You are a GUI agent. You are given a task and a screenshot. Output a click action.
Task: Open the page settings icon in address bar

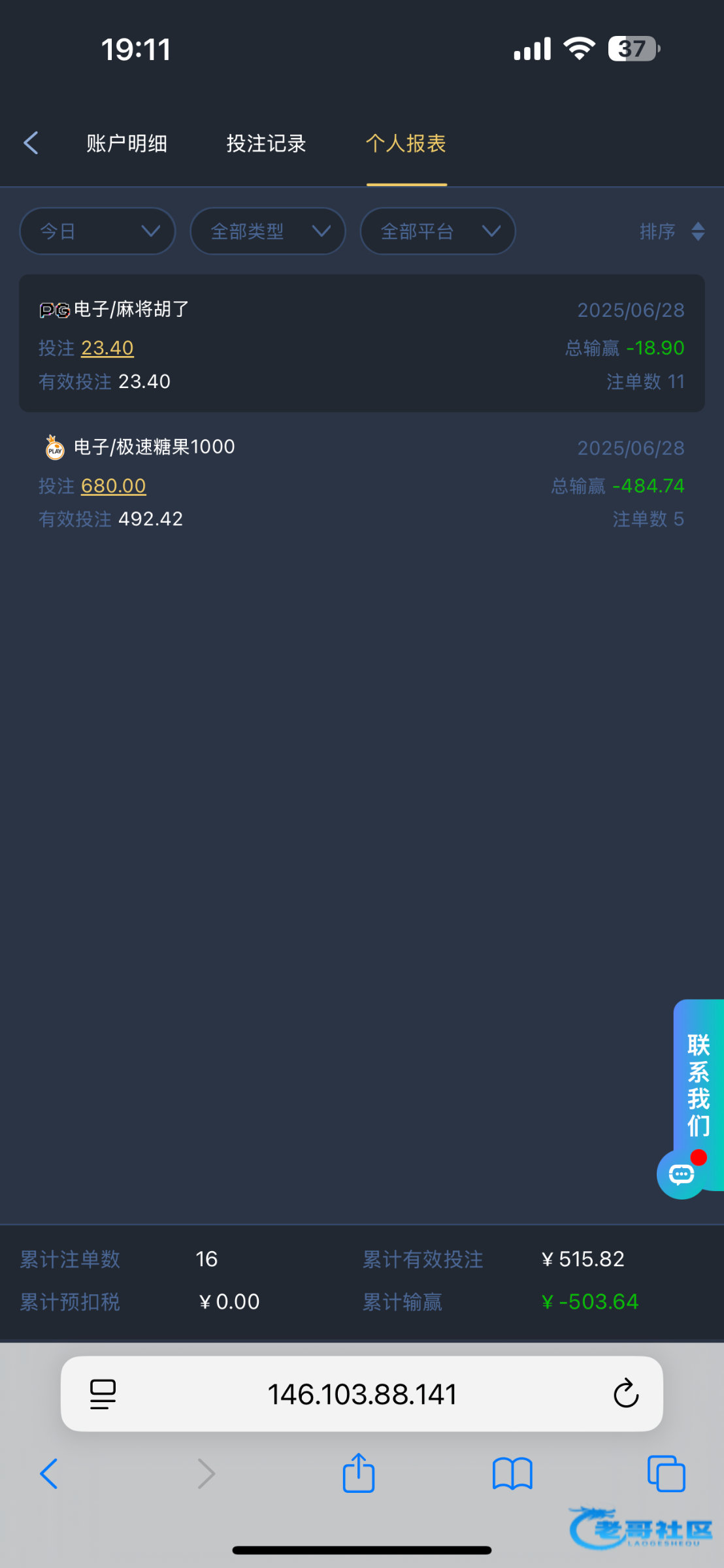[103, 1394]
